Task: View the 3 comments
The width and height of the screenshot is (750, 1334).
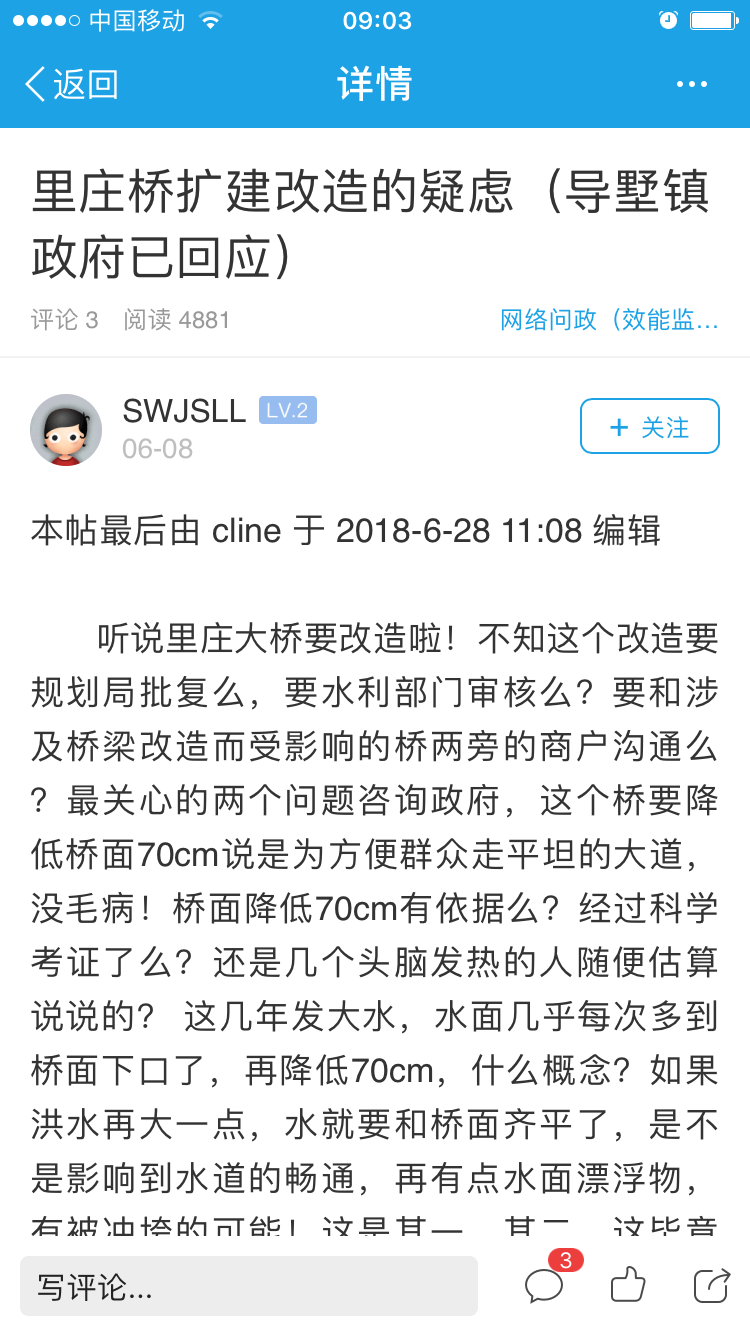Action: [x=545, y=1285]
